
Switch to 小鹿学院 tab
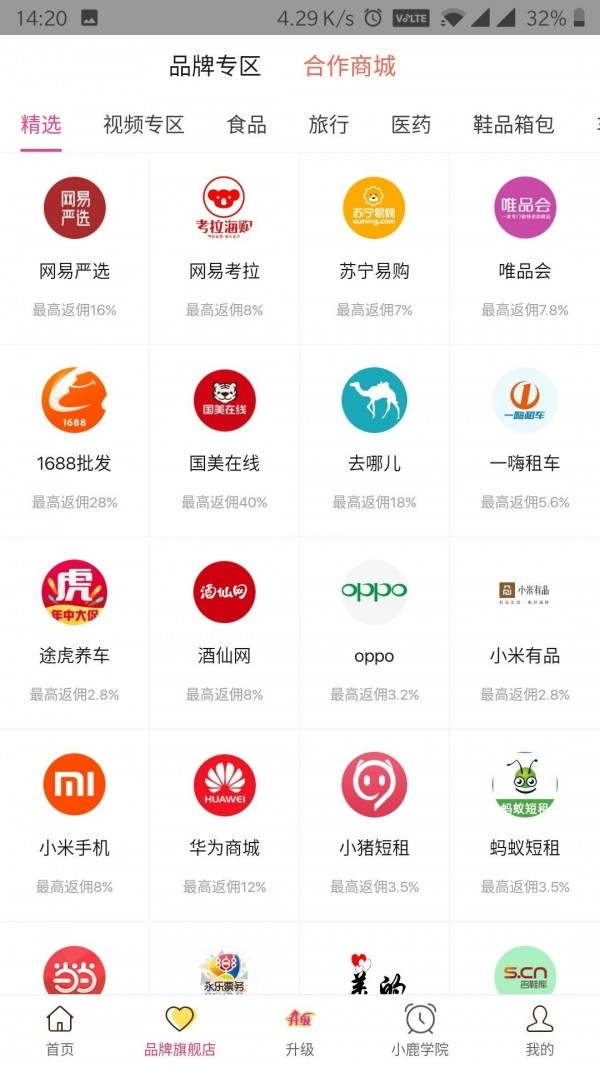[x=420, y=1031]
